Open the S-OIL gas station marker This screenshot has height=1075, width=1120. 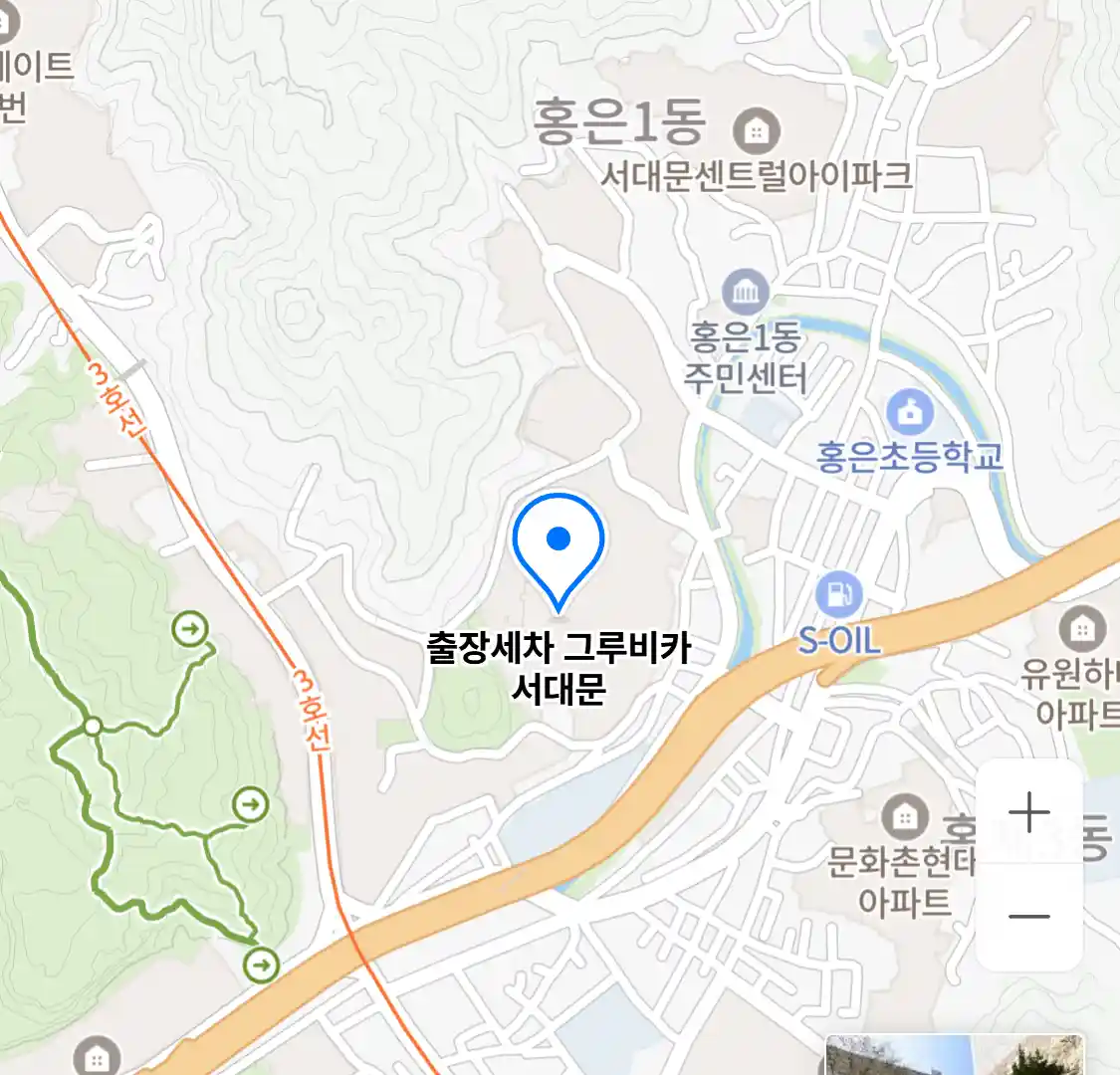838,594
